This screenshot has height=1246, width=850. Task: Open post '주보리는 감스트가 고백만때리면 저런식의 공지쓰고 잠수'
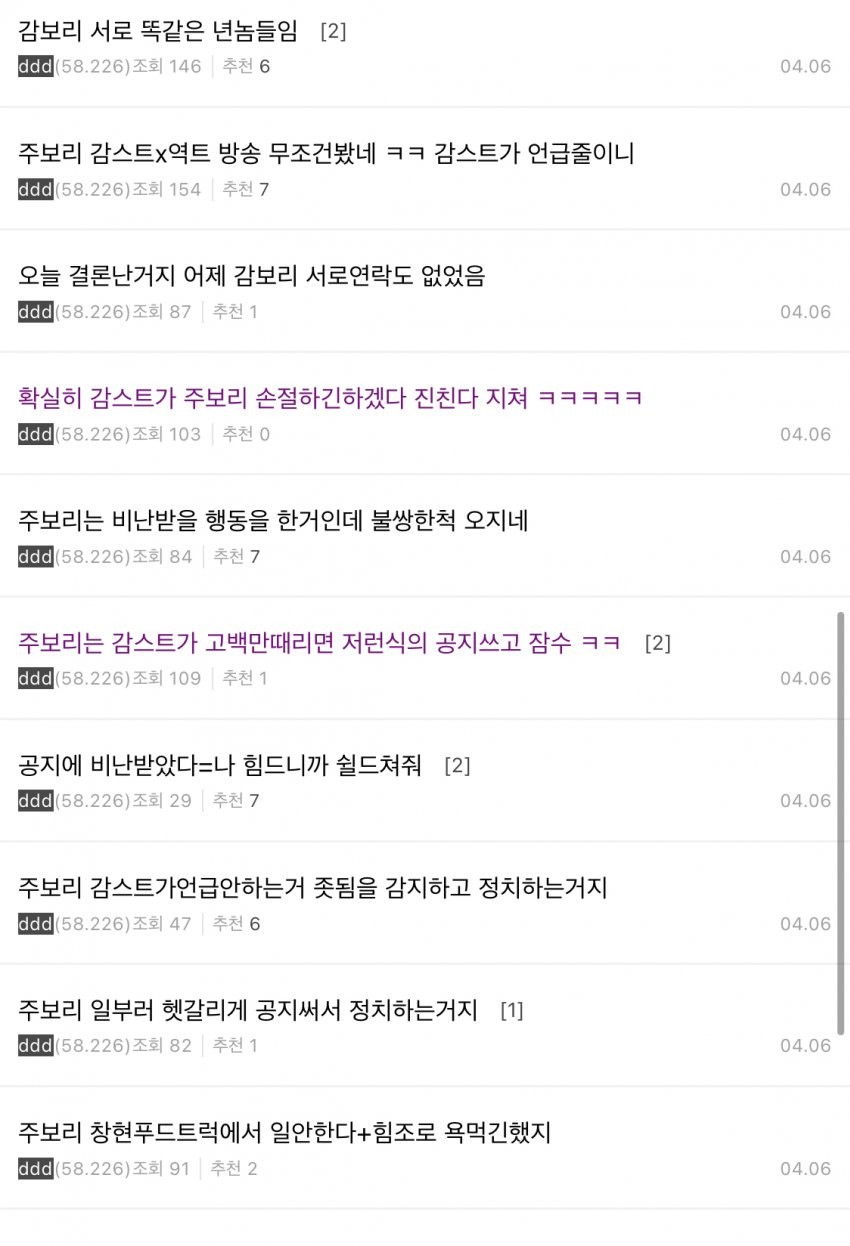[319, 643]
